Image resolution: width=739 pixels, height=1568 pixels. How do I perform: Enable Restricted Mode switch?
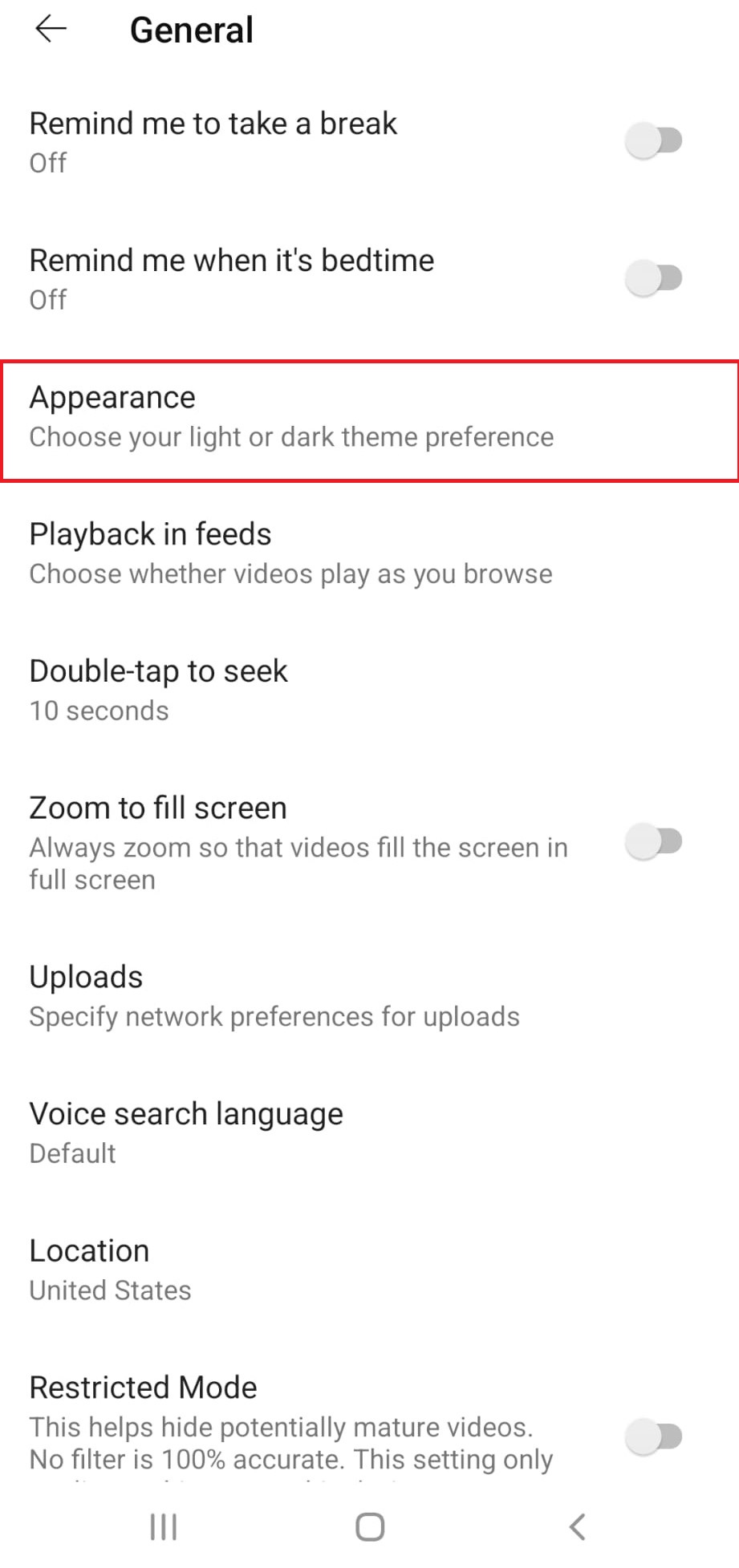[653, 1436]
